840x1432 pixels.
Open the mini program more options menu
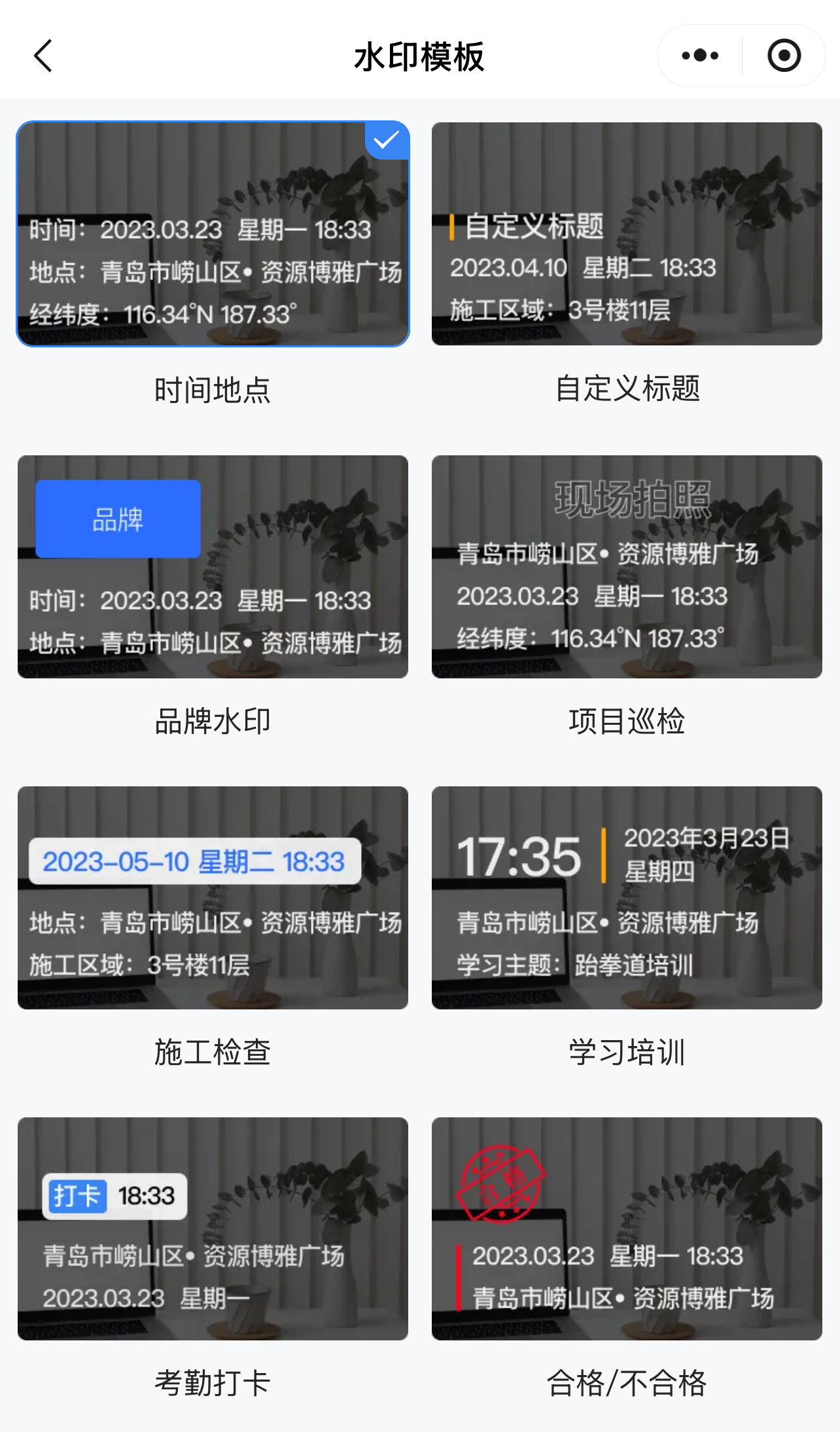click(x=700, y=56)
